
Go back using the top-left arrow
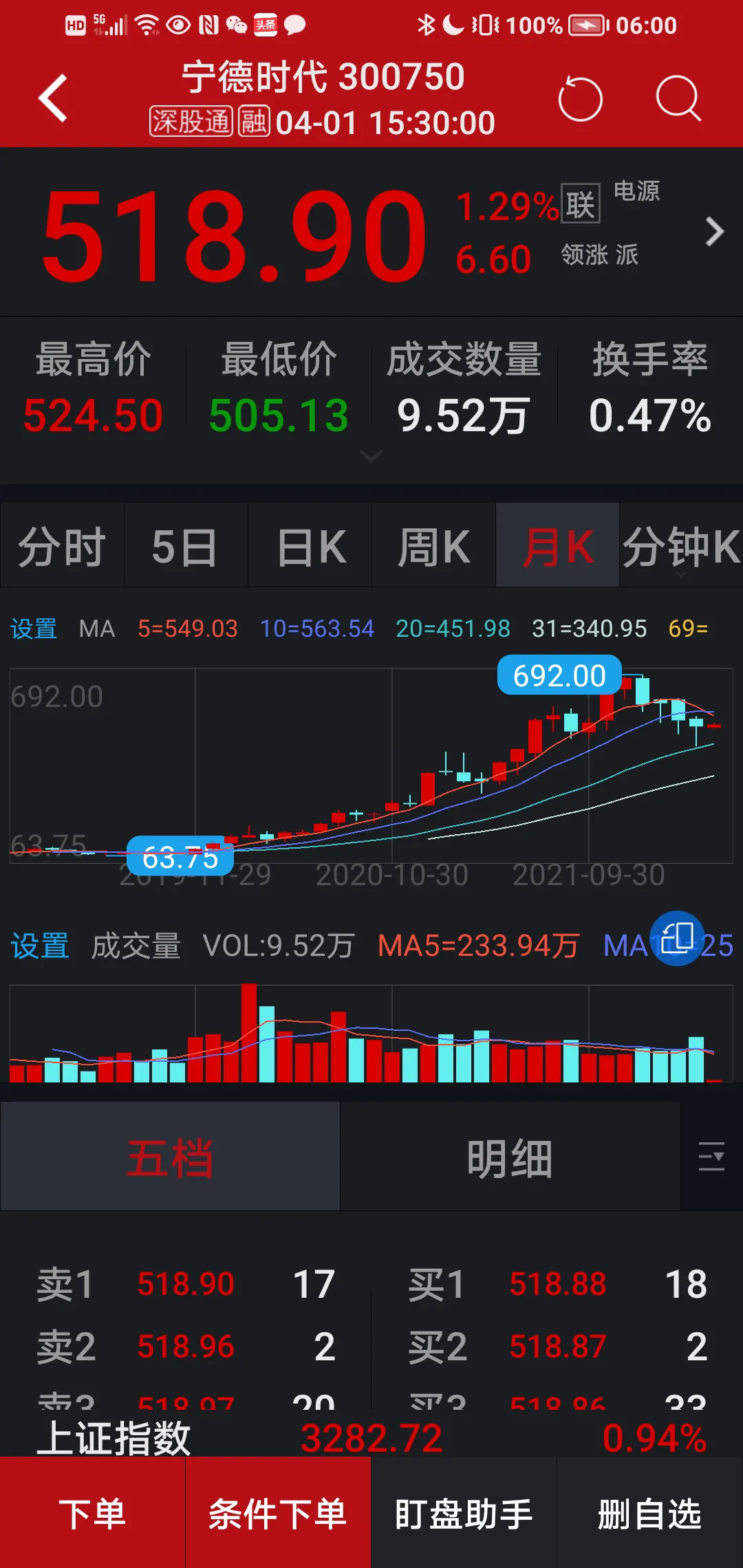click(53, 98)
